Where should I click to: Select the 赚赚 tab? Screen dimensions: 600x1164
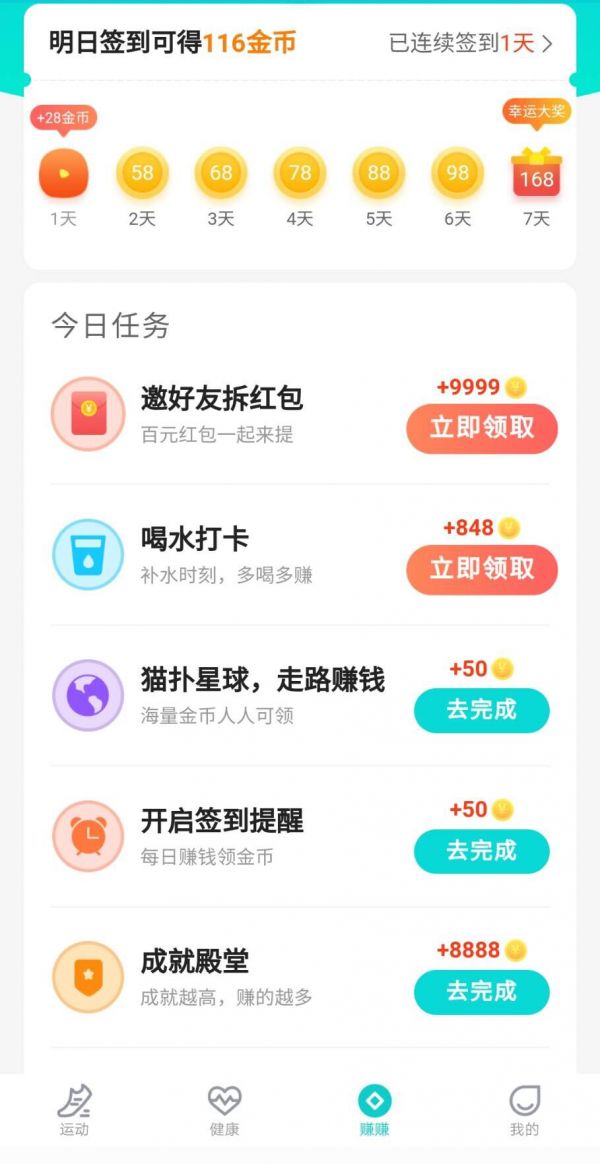click(374, 1111)
